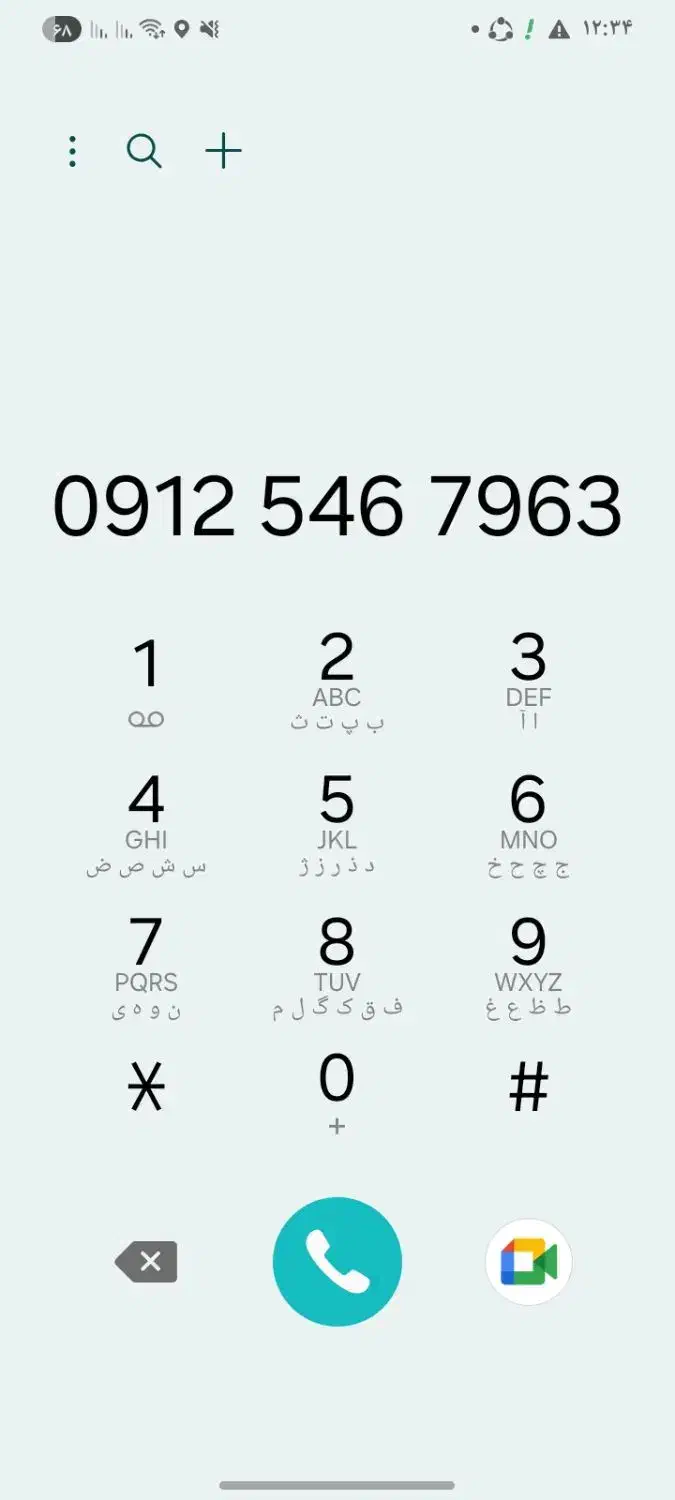Hit the 7 PQRS key
Viewport: 675px width, 1500px height.
click(x=146, y=965)
